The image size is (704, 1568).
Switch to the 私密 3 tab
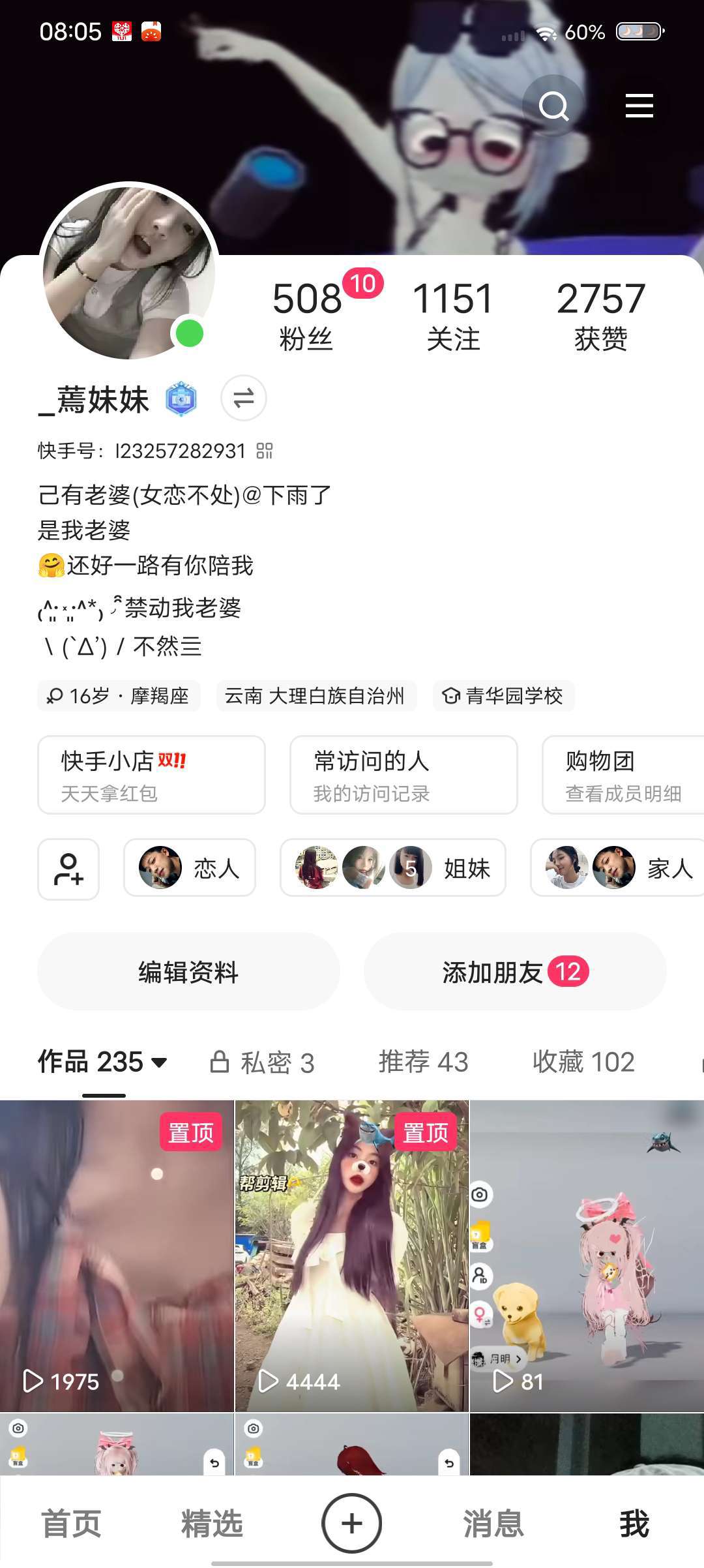(x=262, y=1063)
